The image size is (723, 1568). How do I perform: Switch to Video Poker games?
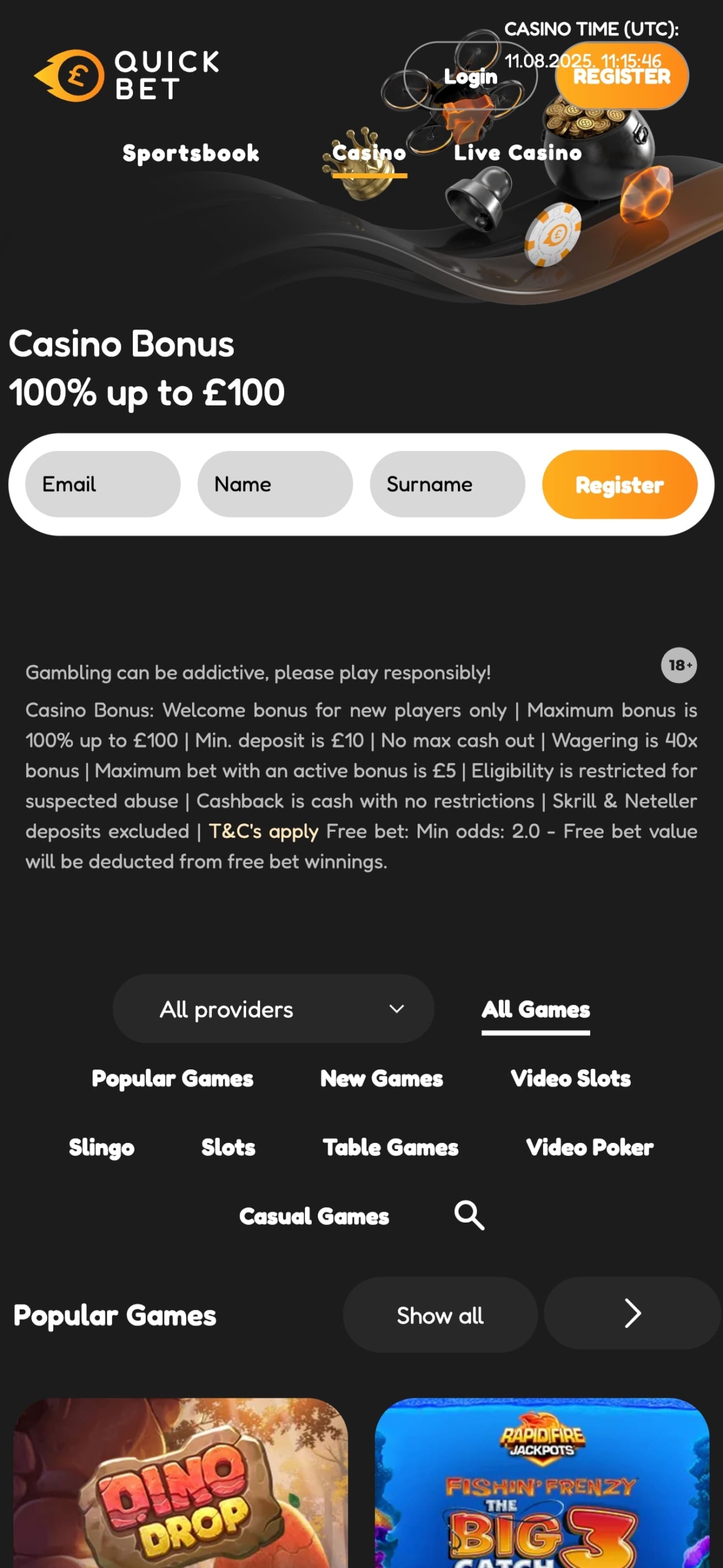coord(590,1147)
